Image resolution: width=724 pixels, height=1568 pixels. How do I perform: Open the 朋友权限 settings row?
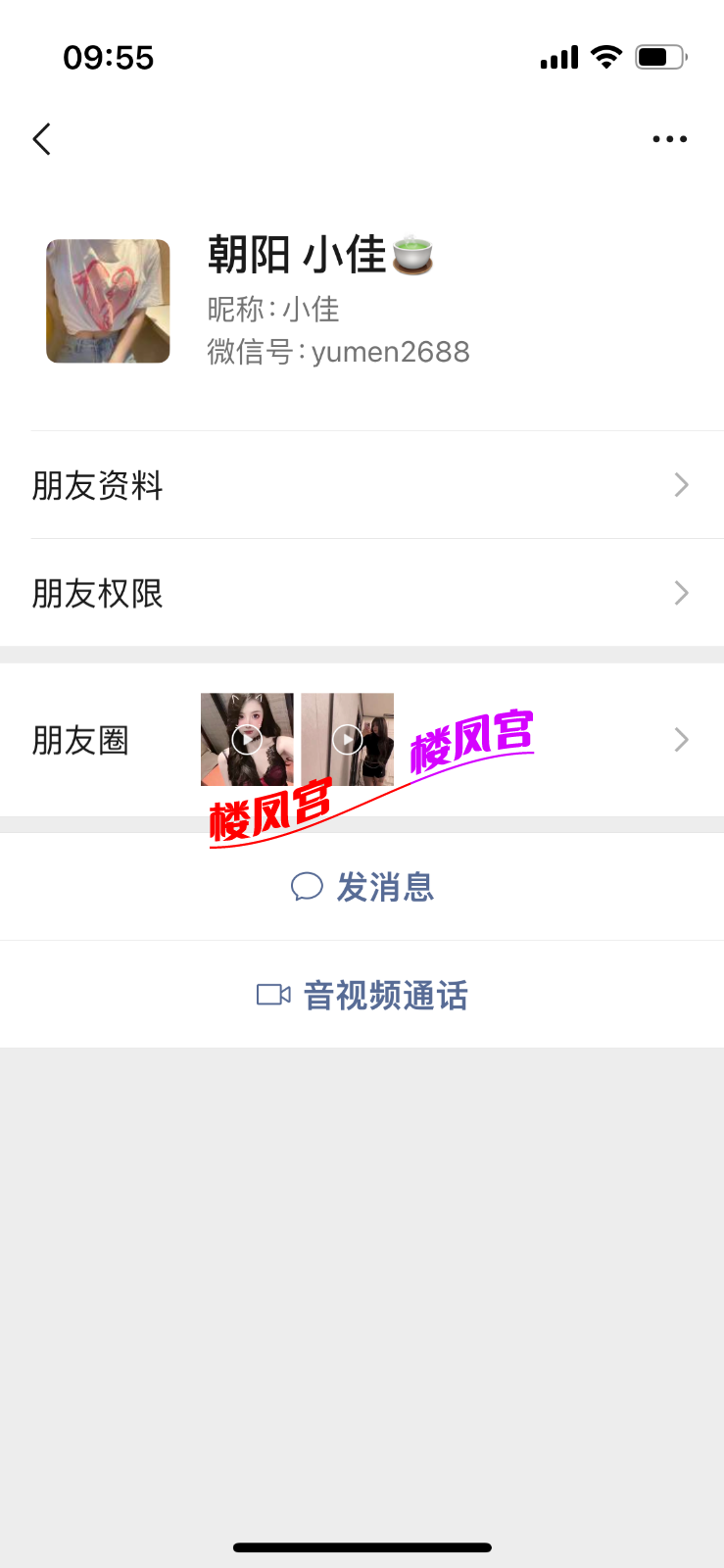pos(362,593)
